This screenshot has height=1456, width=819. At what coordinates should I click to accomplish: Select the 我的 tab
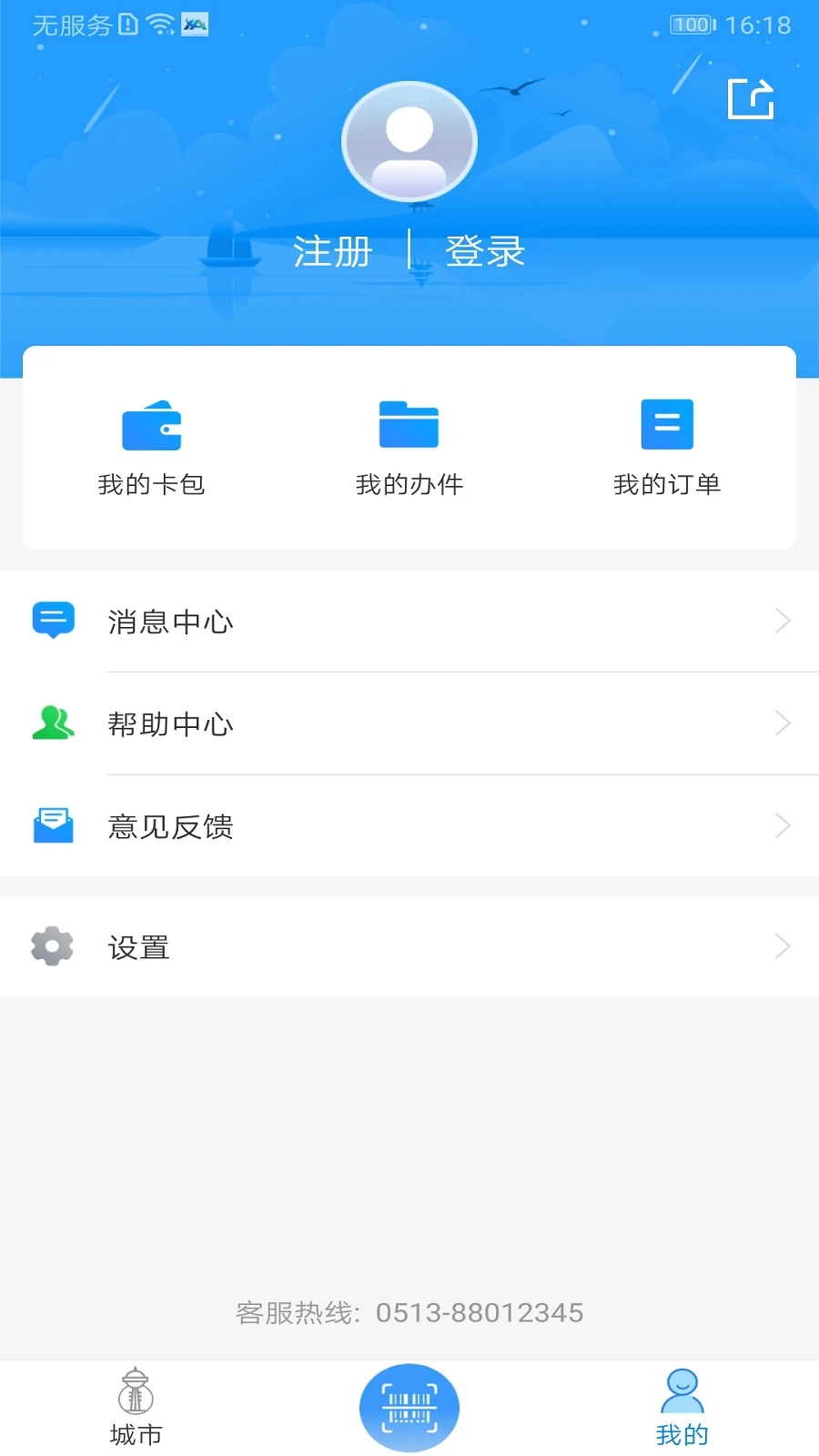coord(682,1406)
